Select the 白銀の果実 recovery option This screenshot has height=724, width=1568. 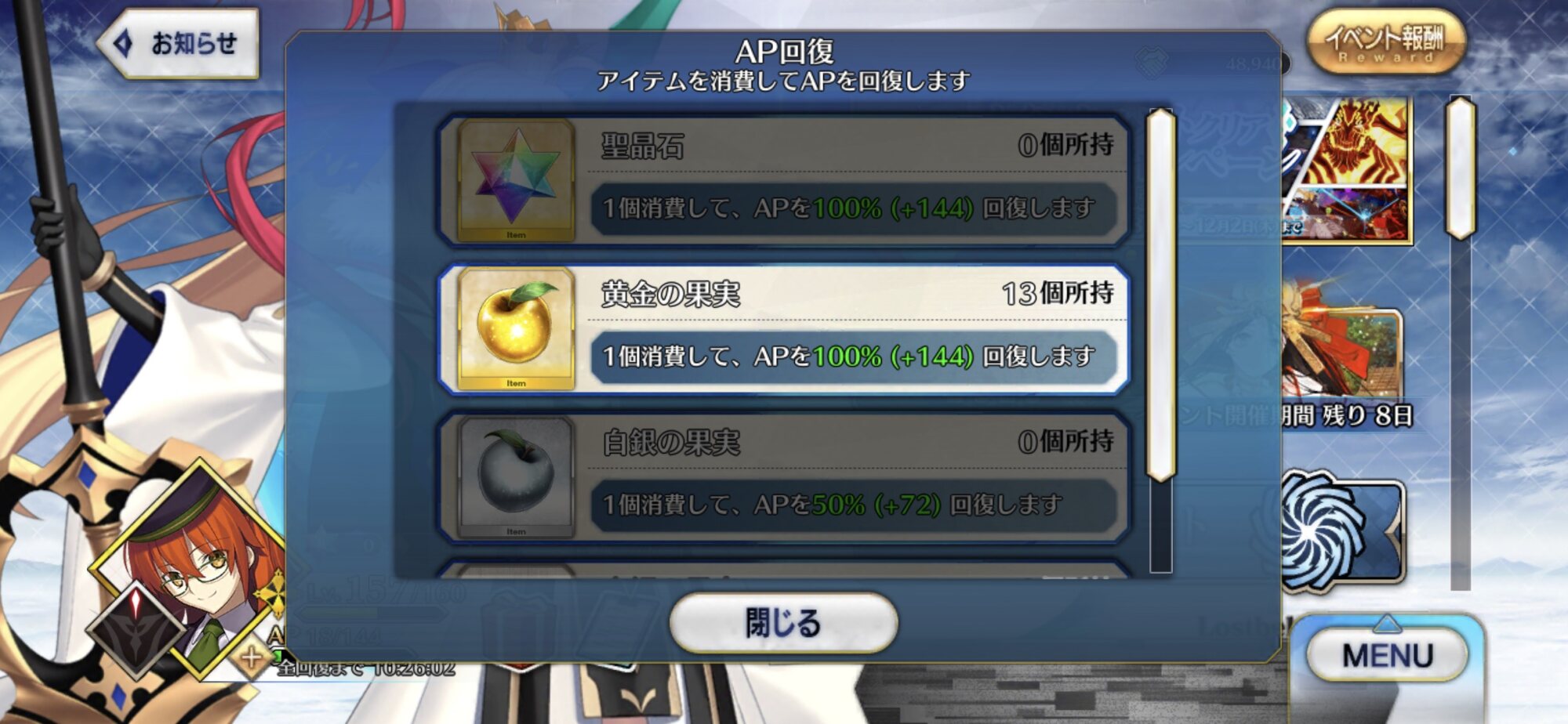click(784, 477)
